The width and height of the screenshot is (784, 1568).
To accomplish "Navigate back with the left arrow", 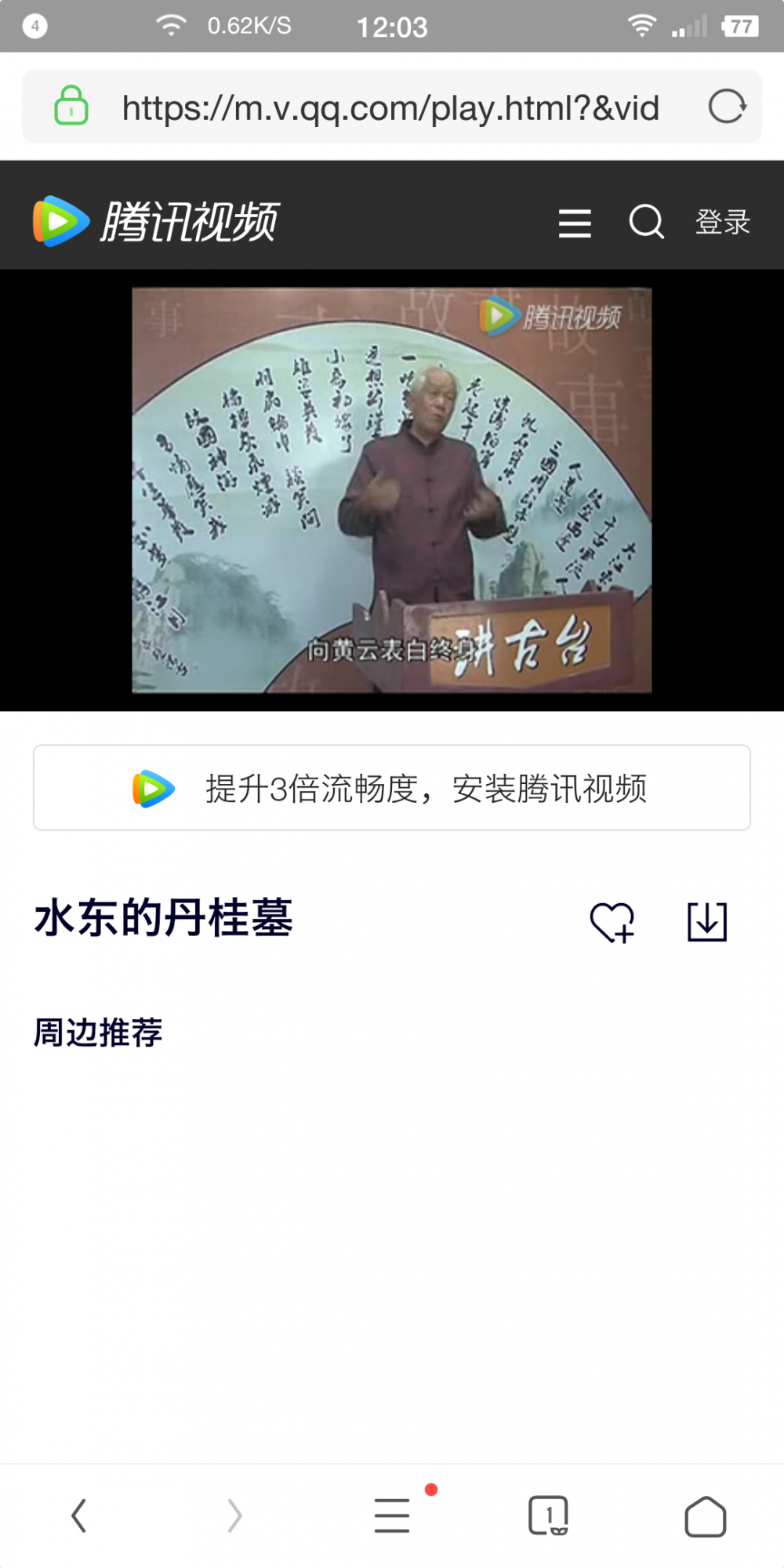I will pyautogui.click(x=78, y=1515).
